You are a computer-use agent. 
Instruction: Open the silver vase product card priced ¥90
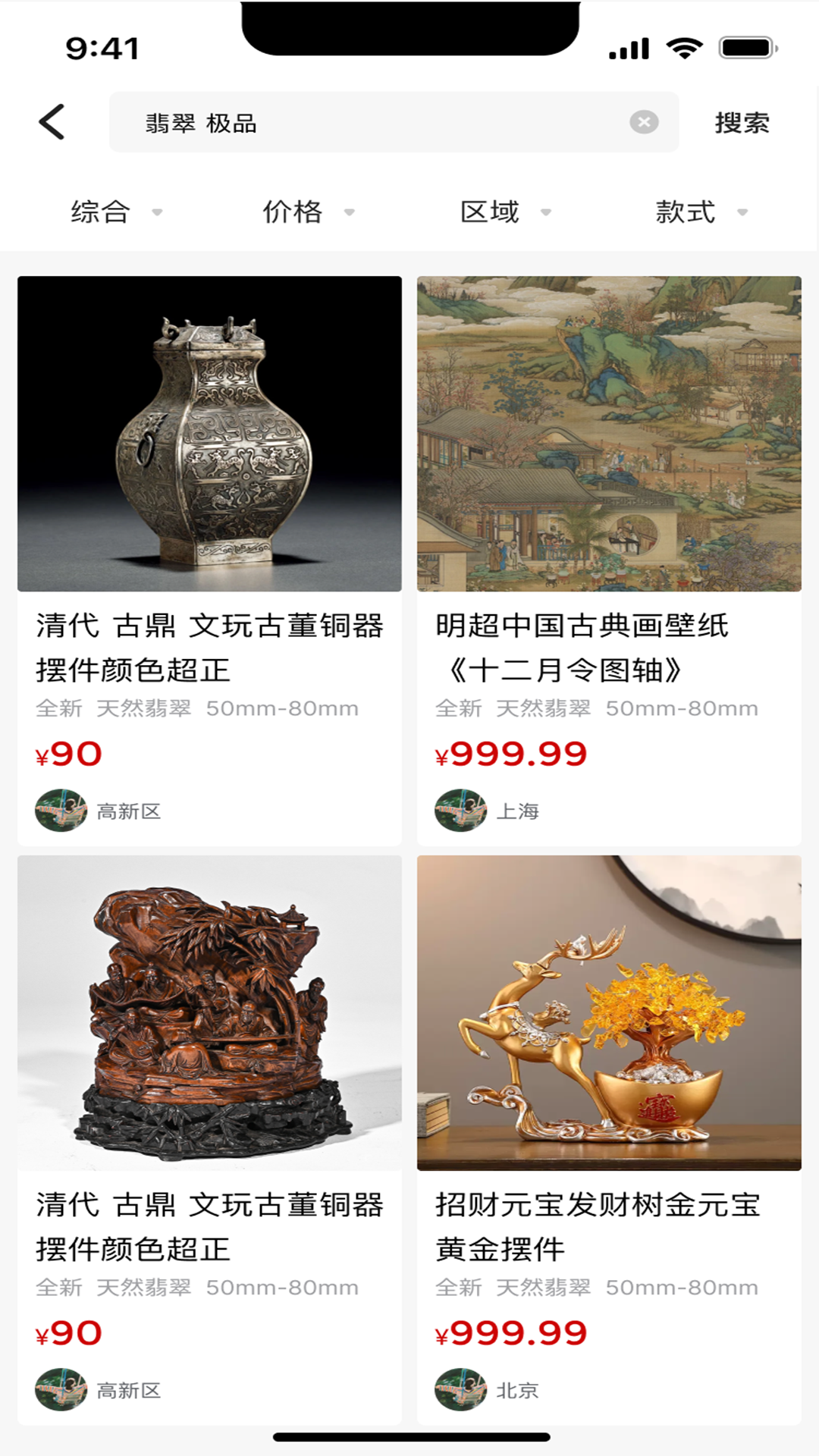209,560
